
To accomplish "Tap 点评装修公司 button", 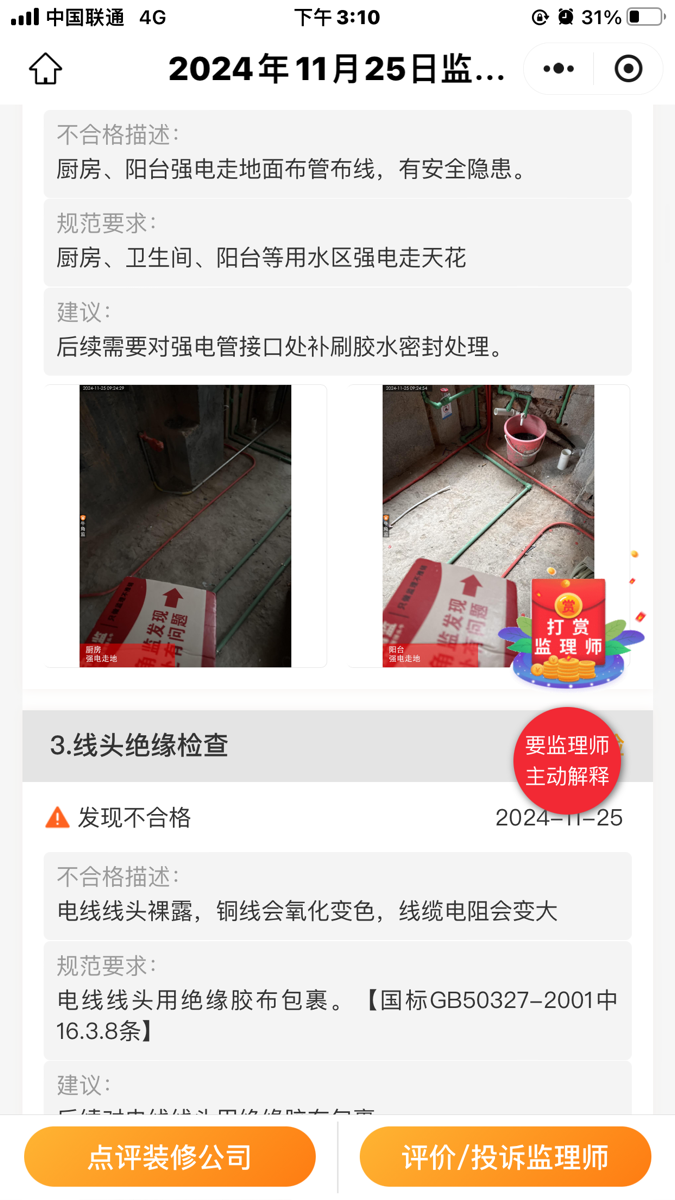I will tap(170, 1157).
